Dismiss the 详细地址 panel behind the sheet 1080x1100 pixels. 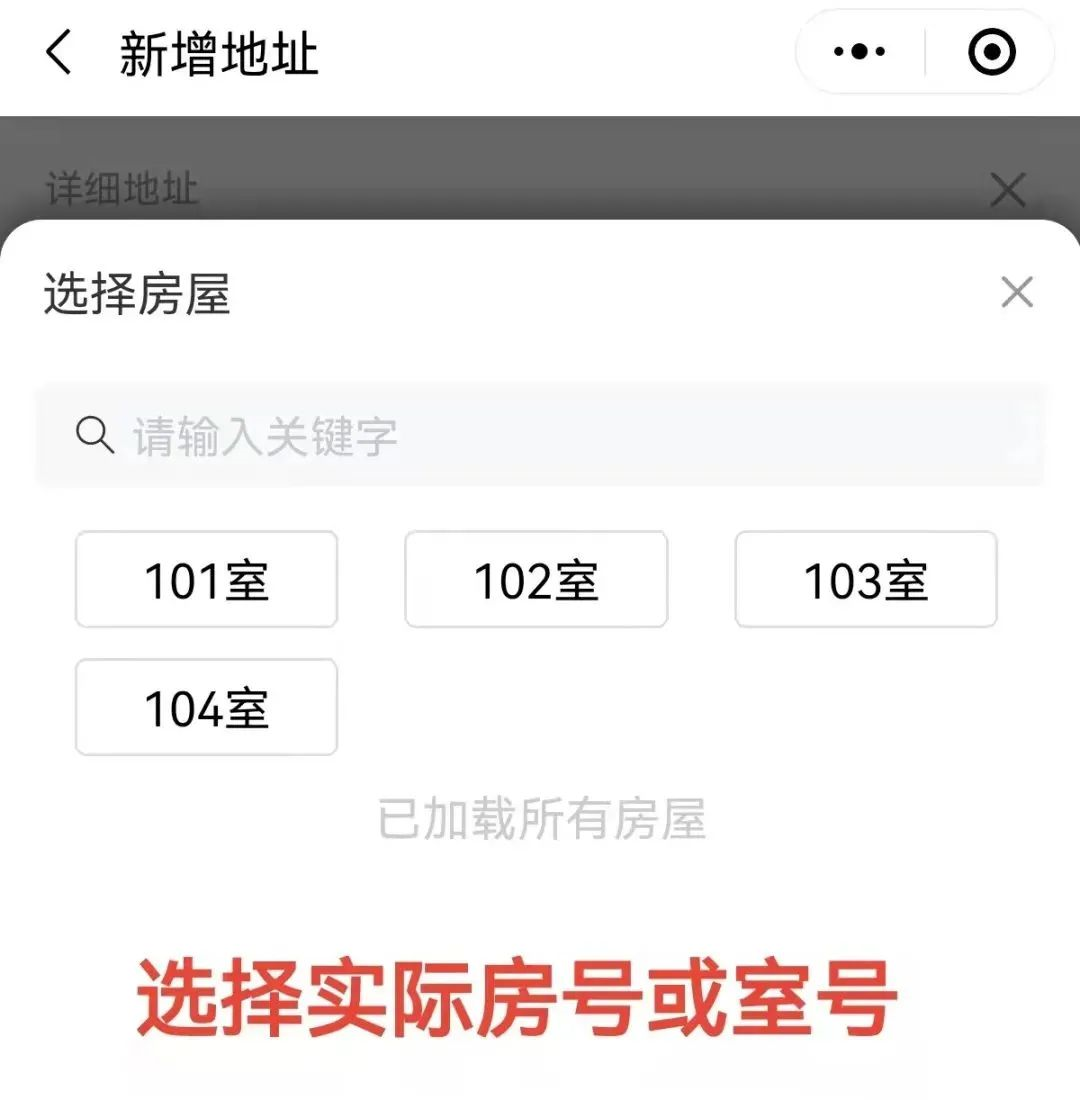coord(1007,189)
